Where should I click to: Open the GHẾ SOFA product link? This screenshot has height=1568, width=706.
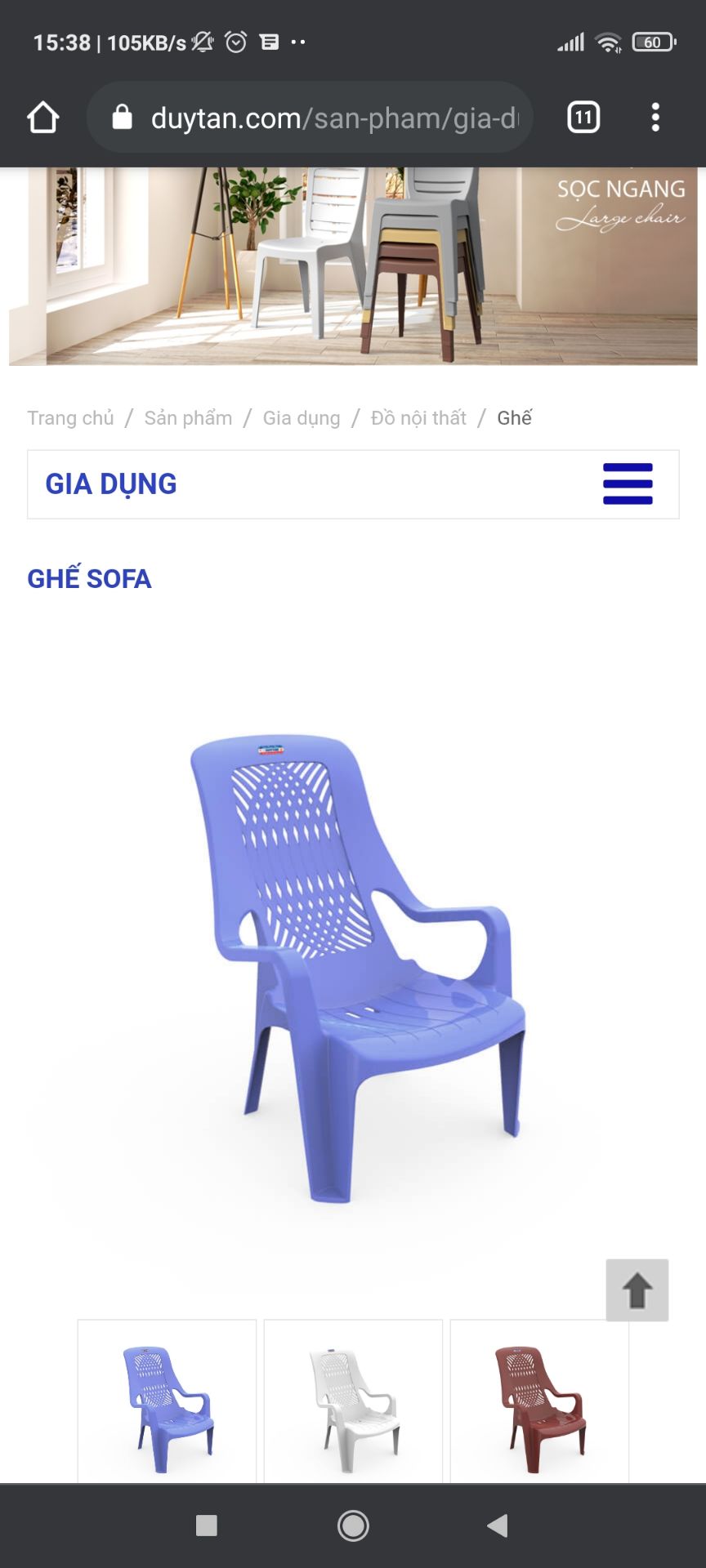[x=89, y=579]
